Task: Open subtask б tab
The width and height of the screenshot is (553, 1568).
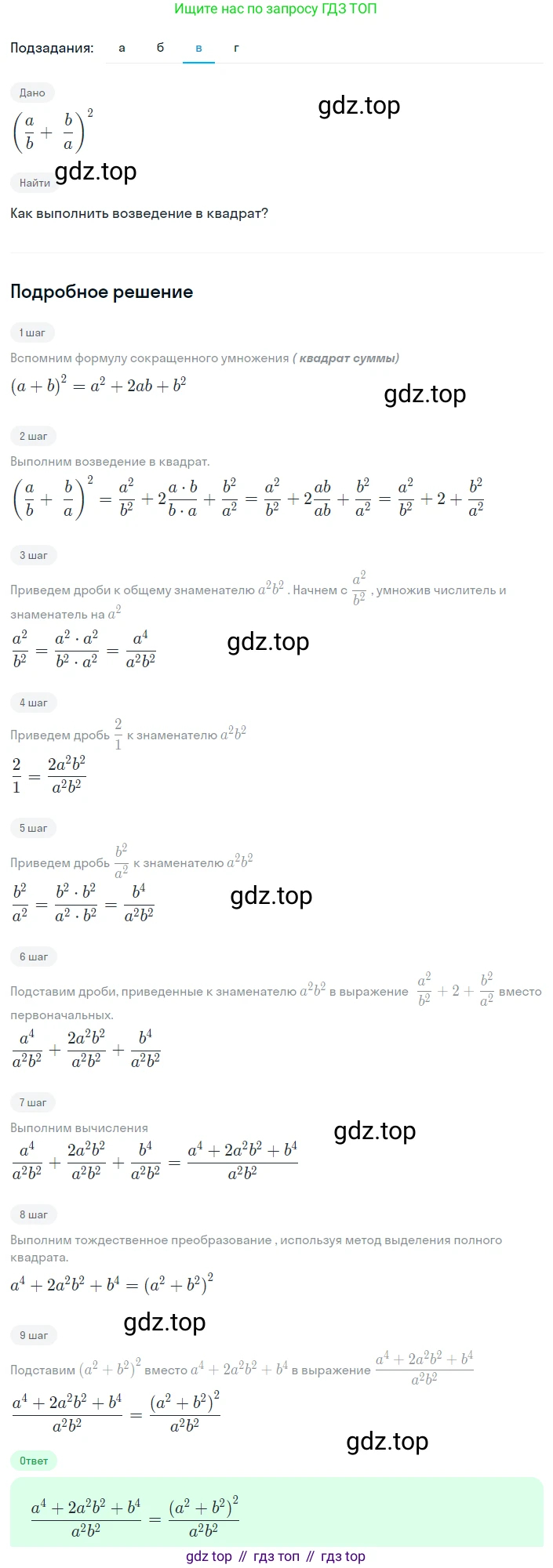Action: coord(160,48)
